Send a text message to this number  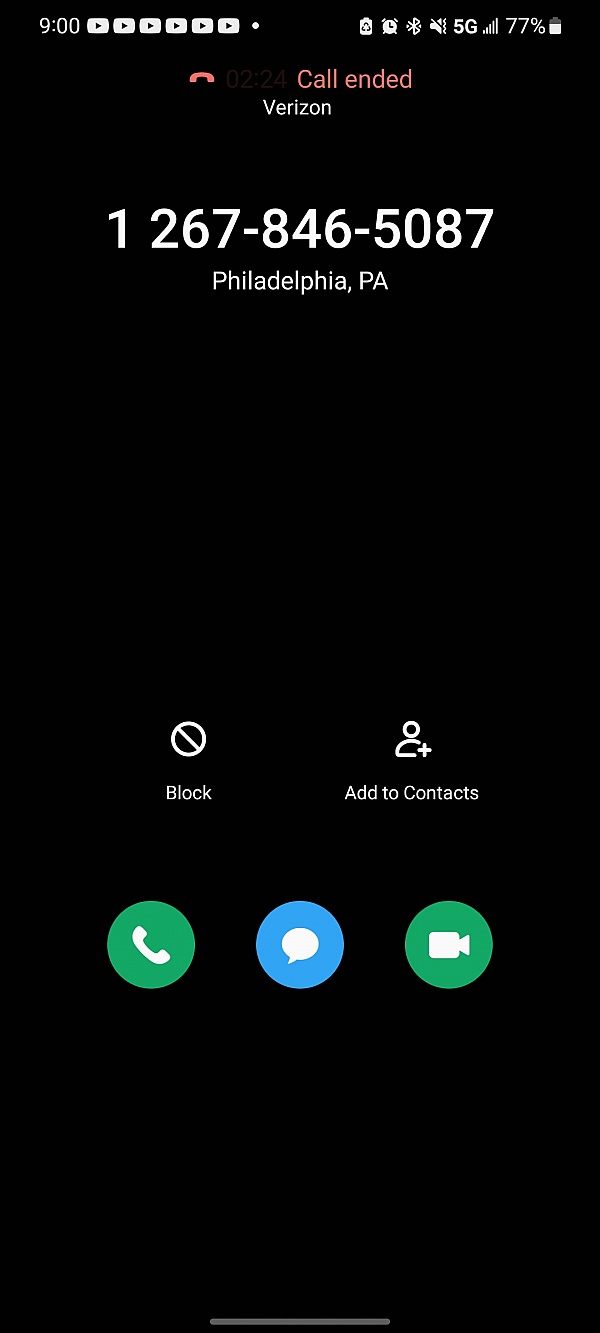(x=300, y=945)
